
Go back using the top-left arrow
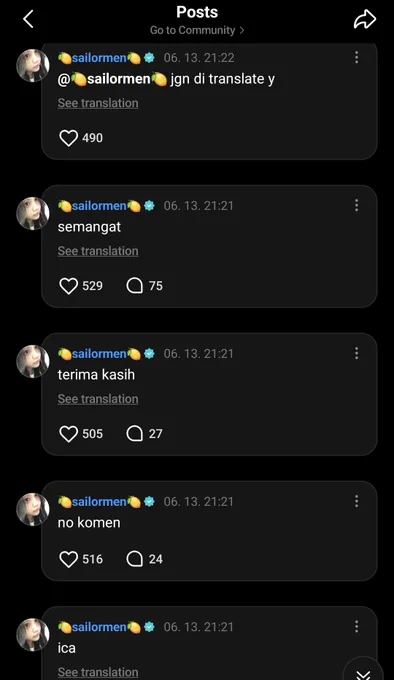point(28,19)
